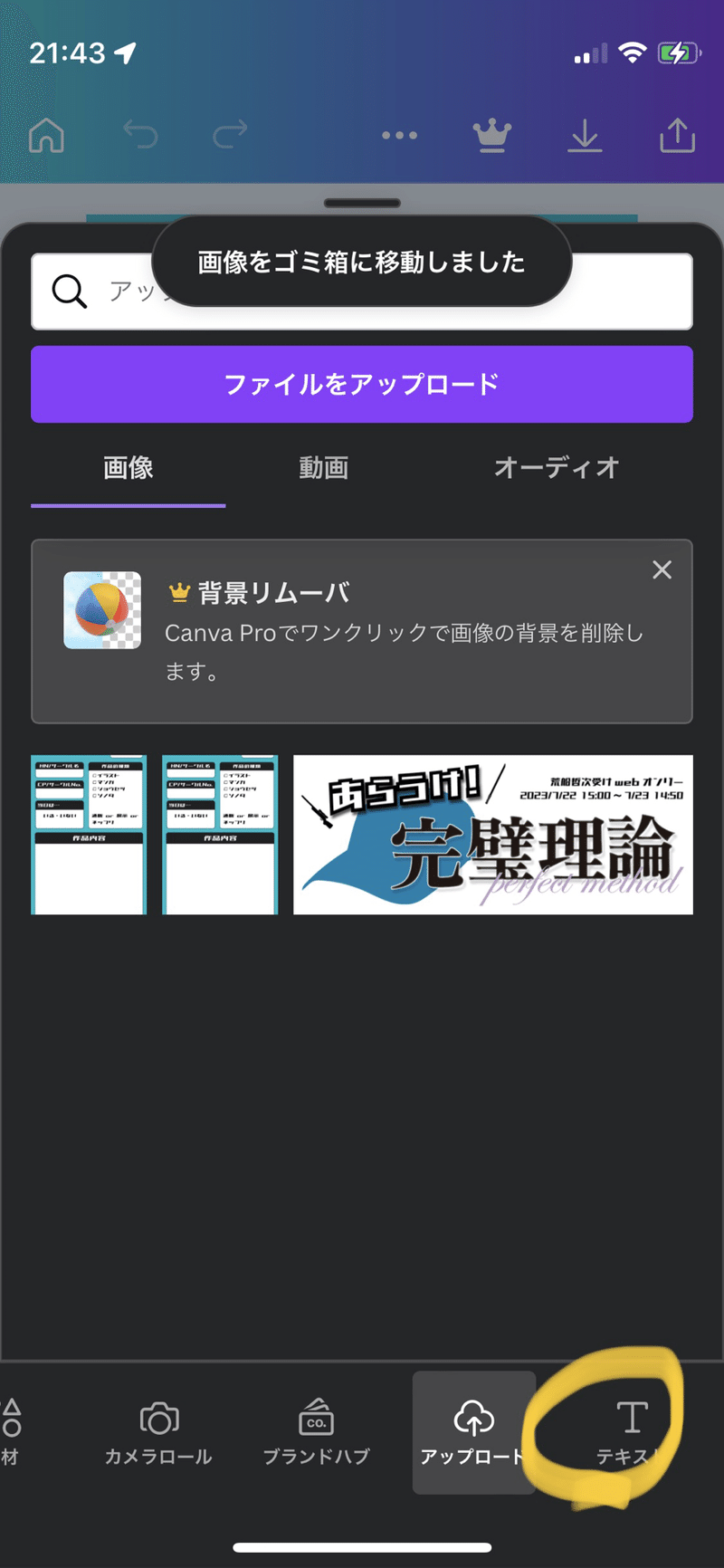Download the design
The image size is (724, 1568).
tap(586, 136)
